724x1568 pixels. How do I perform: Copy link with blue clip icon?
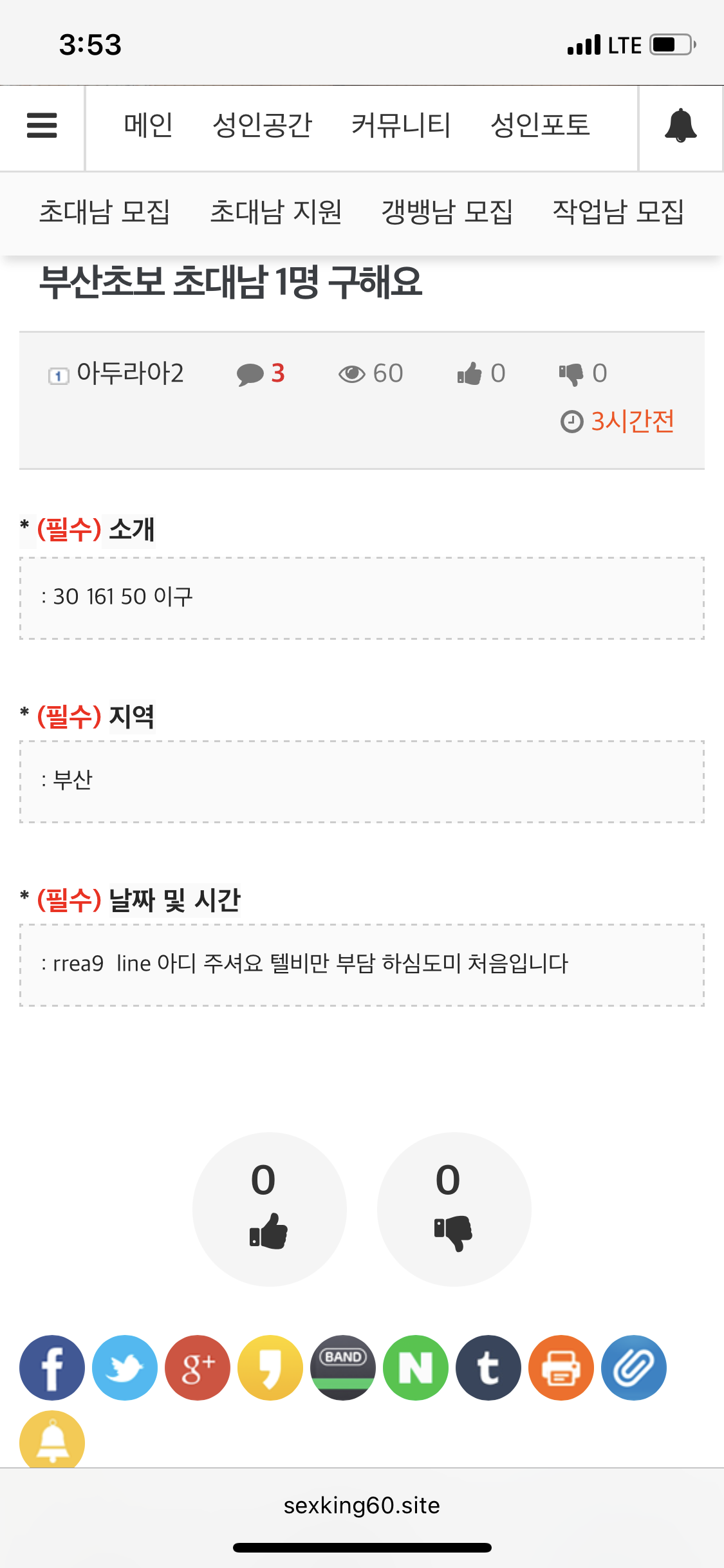[634, 1367]
